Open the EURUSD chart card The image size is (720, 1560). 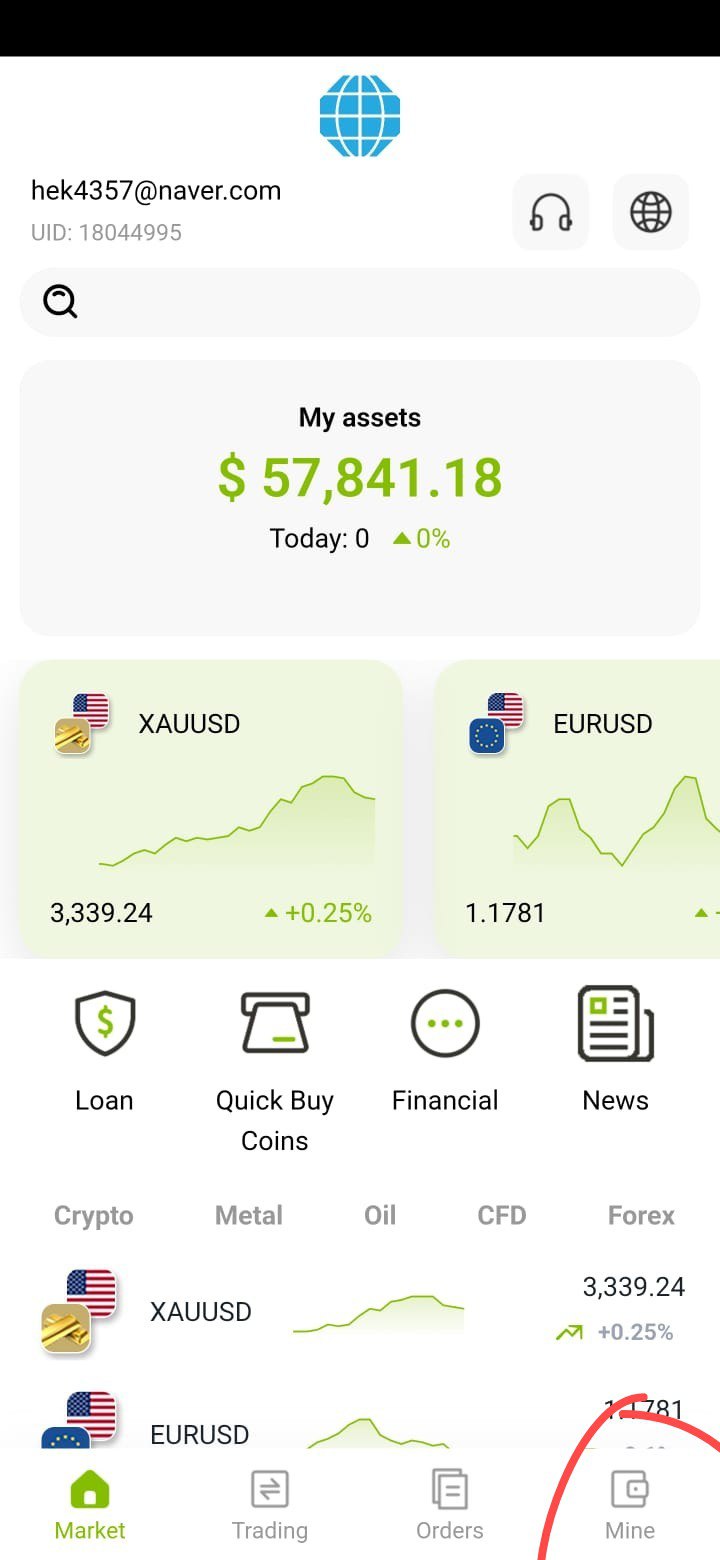(578, 808)
